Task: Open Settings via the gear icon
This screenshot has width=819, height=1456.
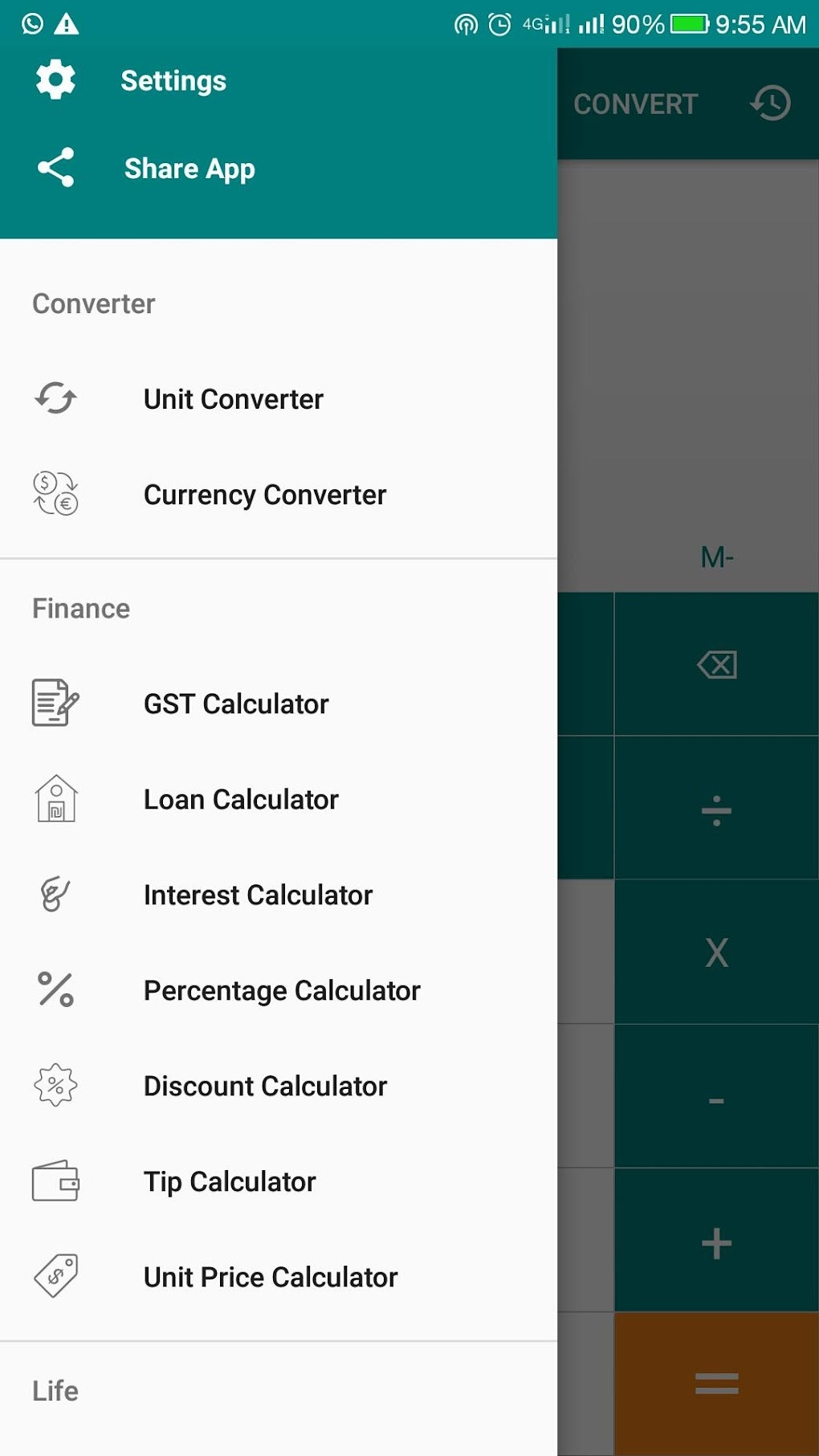Action: (55, 80)
